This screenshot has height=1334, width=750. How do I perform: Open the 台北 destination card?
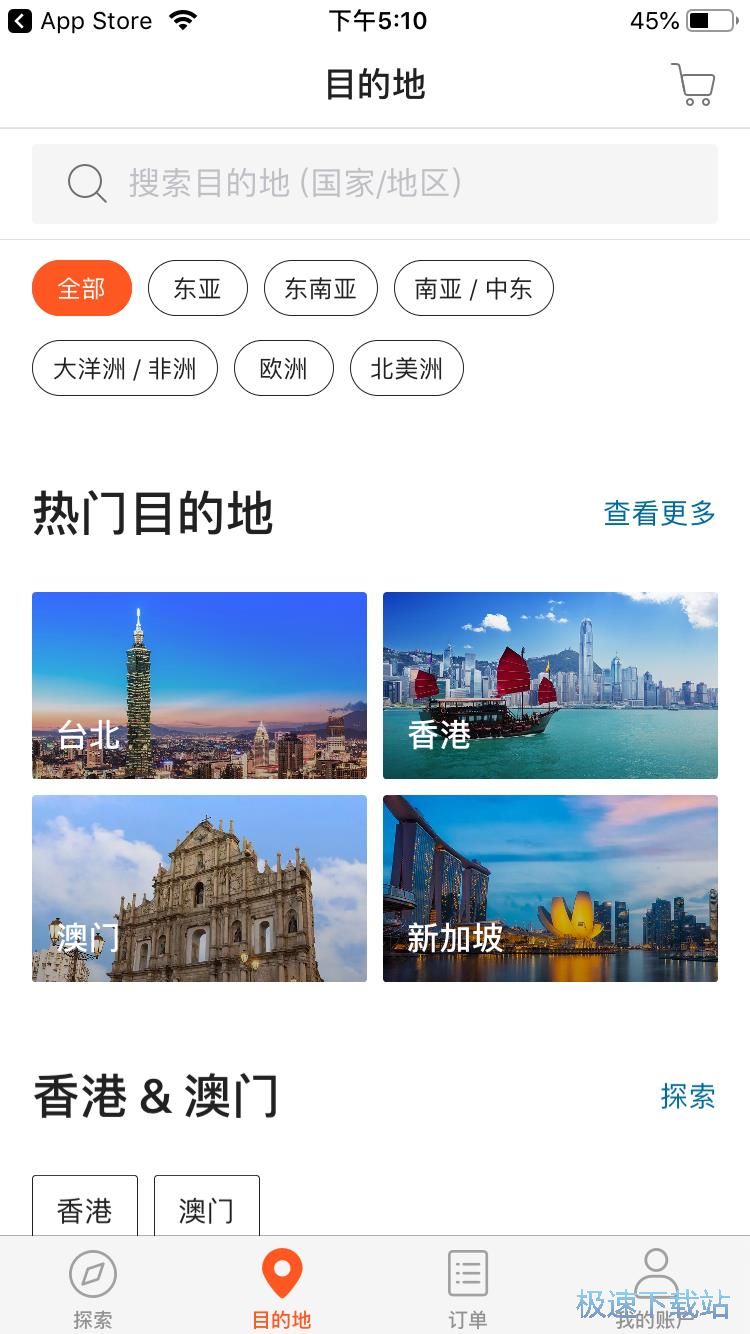tap(199, 685)
